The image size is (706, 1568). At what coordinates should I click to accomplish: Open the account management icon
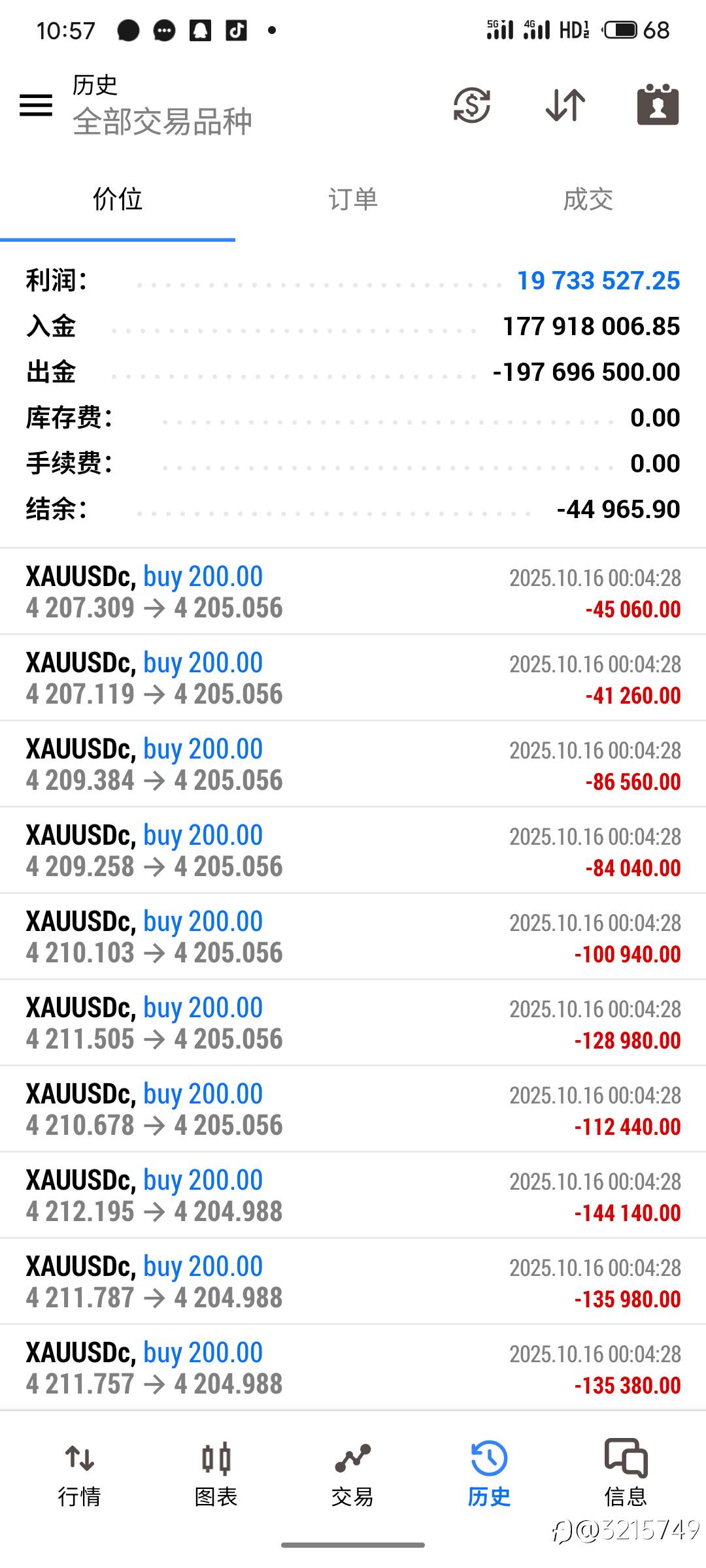point(657,106)
